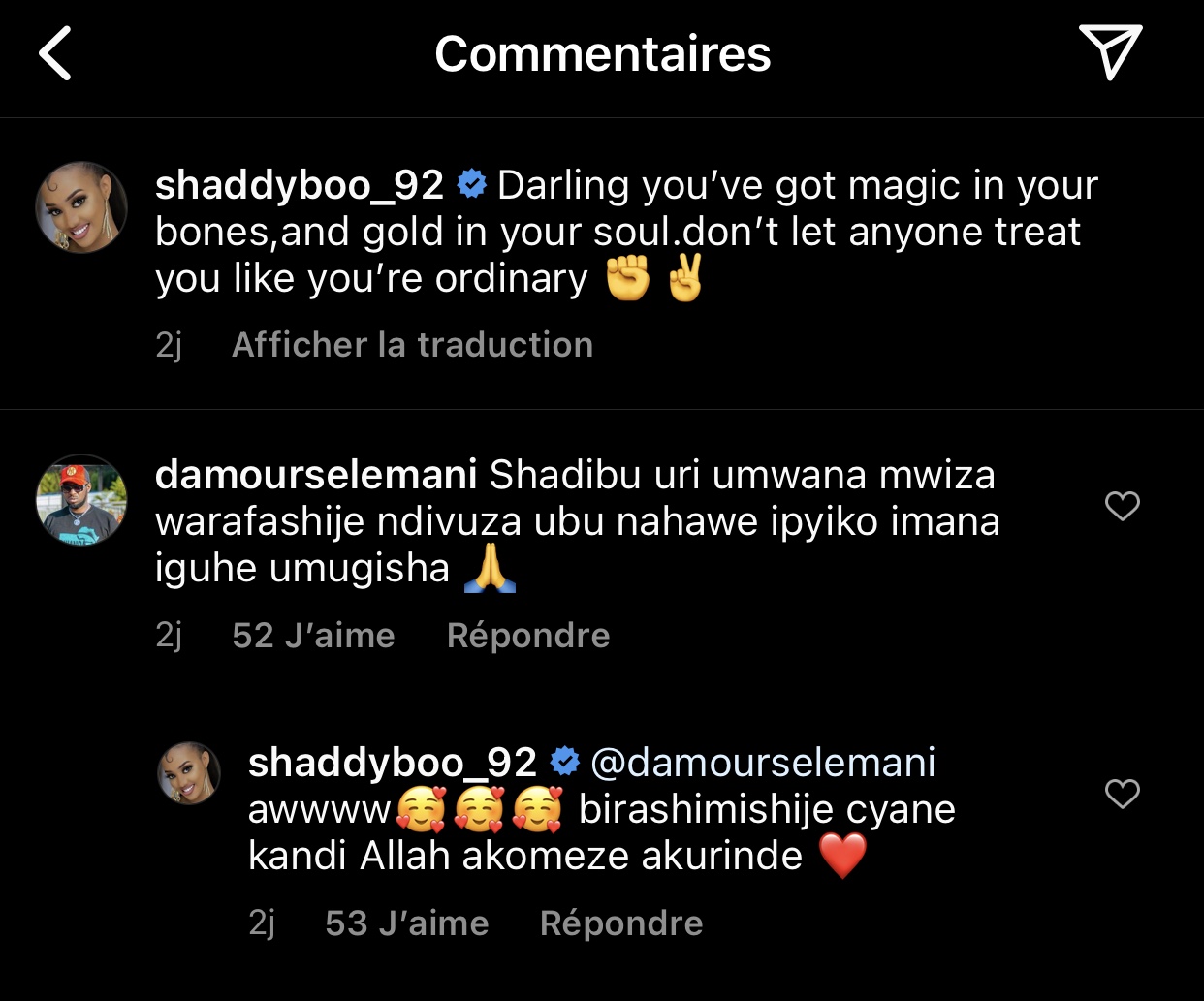View the 52 J'aime on damourselemani's comment
1204x1001 pixels.
coord(313,636)
